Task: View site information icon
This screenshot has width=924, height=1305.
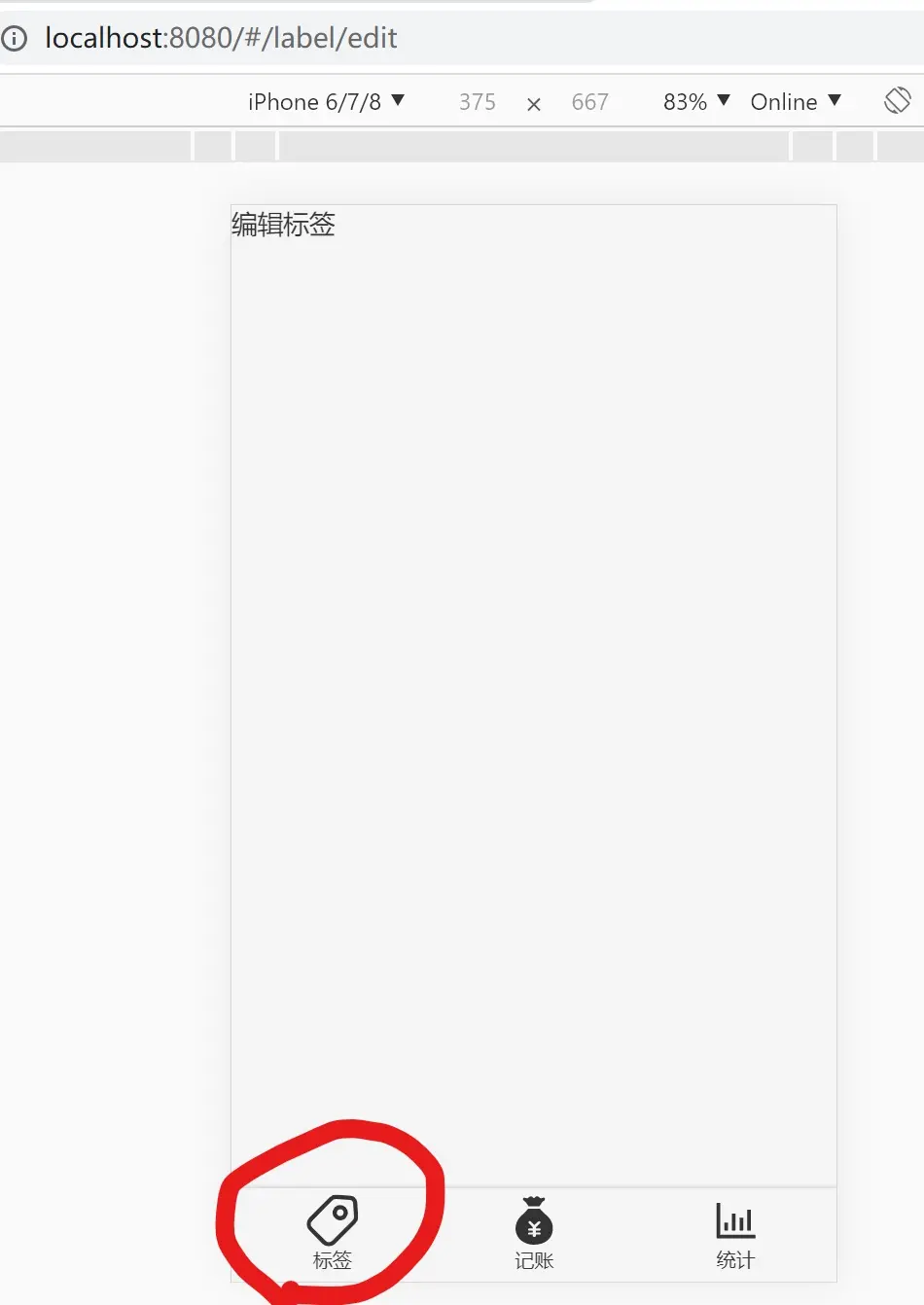Action: (x=15, y=39)
